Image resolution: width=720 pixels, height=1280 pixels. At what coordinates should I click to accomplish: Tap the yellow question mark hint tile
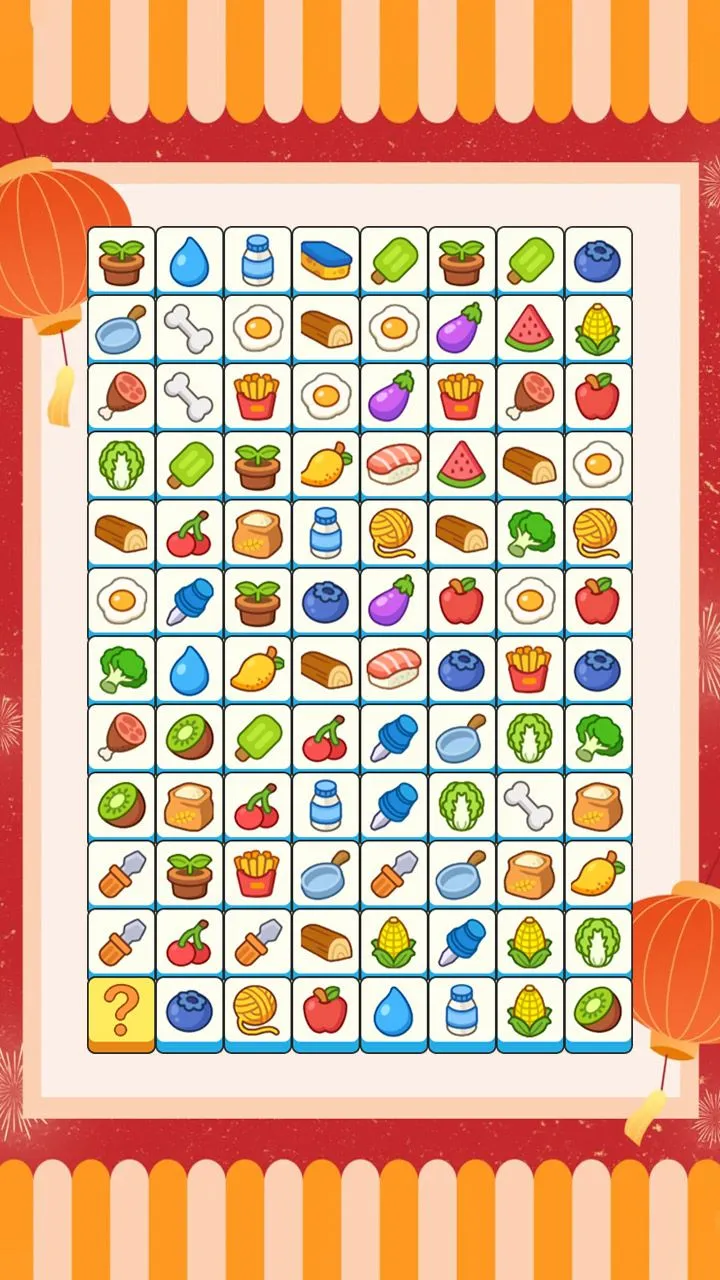pos(121,1012)
